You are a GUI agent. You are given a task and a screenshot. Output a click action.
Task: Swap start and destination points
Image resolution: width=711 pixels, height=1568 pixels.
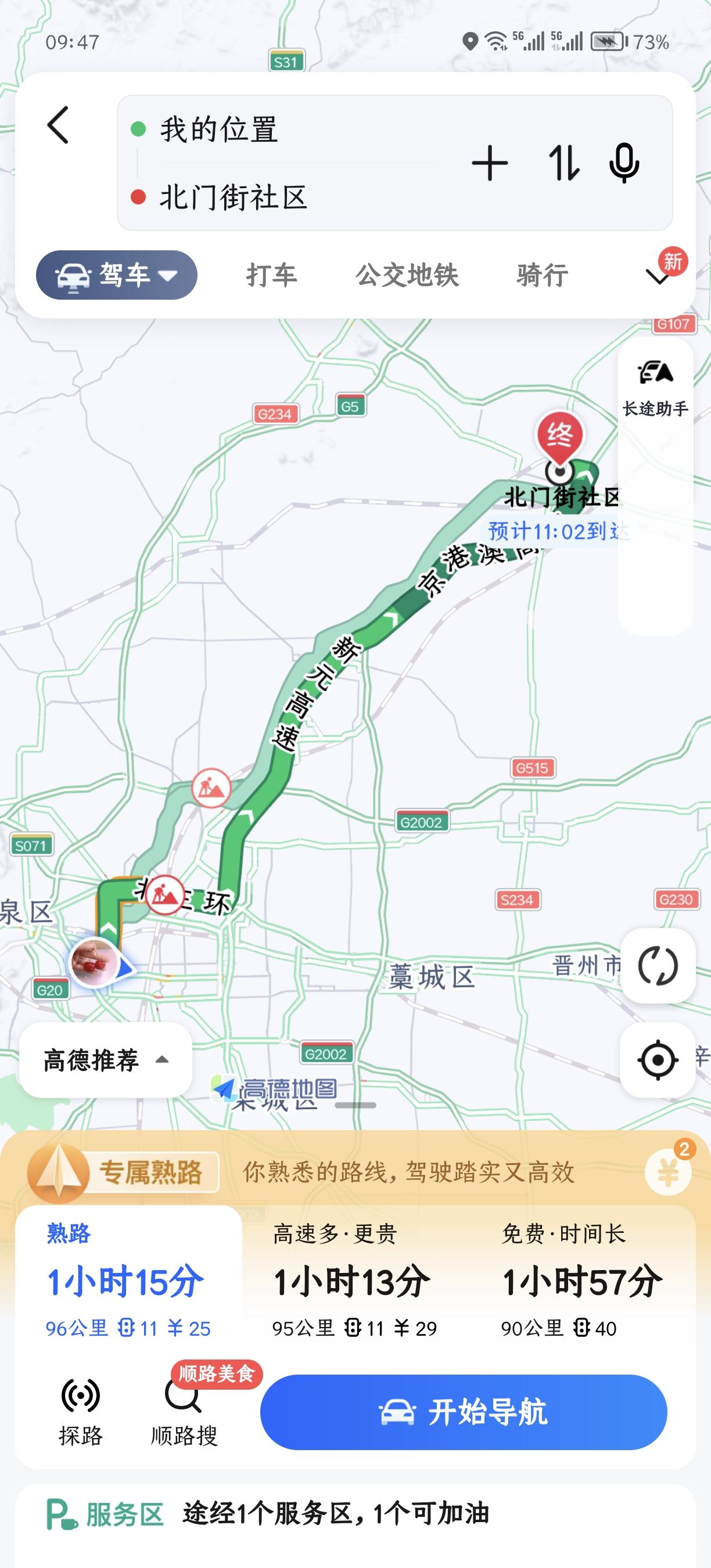pos(563,163)
